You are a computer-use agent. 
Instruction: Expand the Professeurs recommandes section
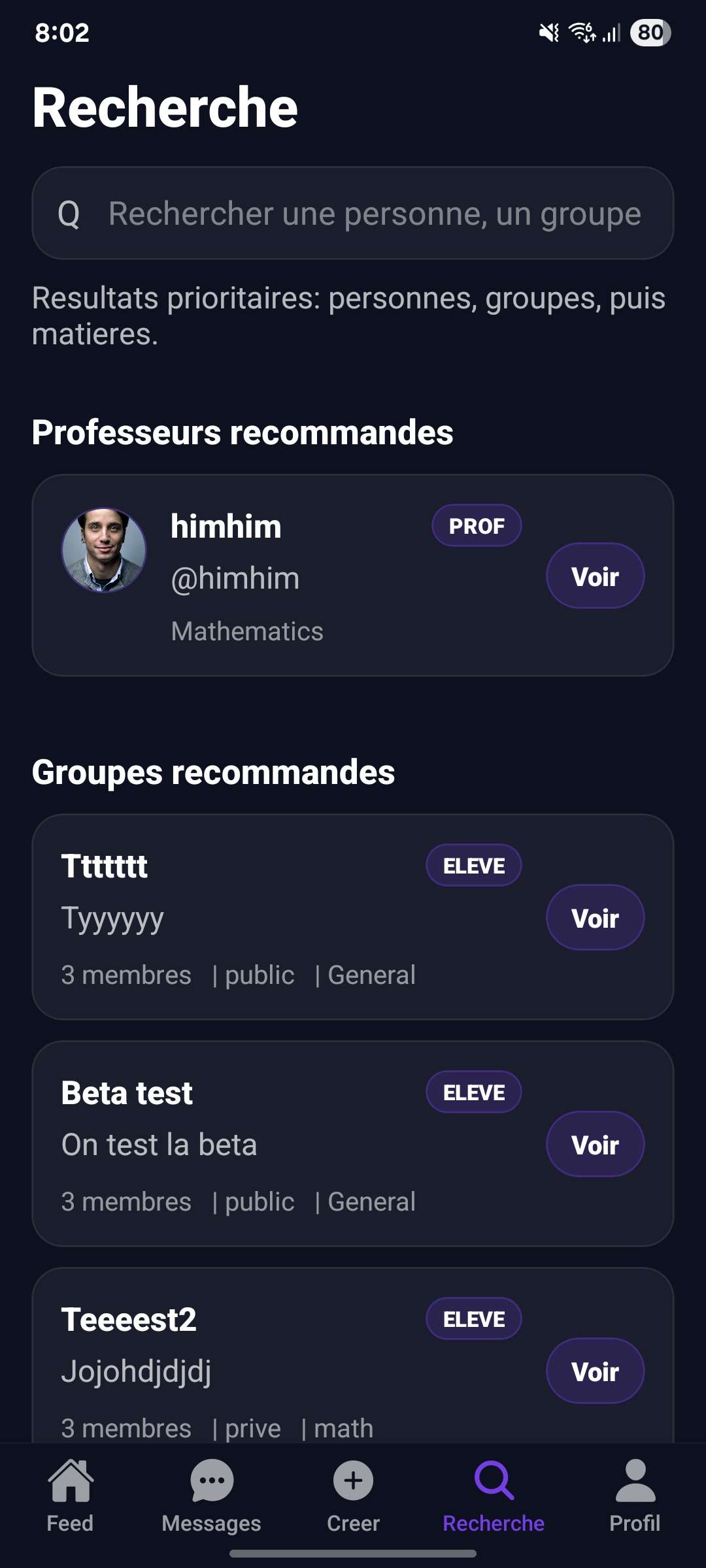243,432
